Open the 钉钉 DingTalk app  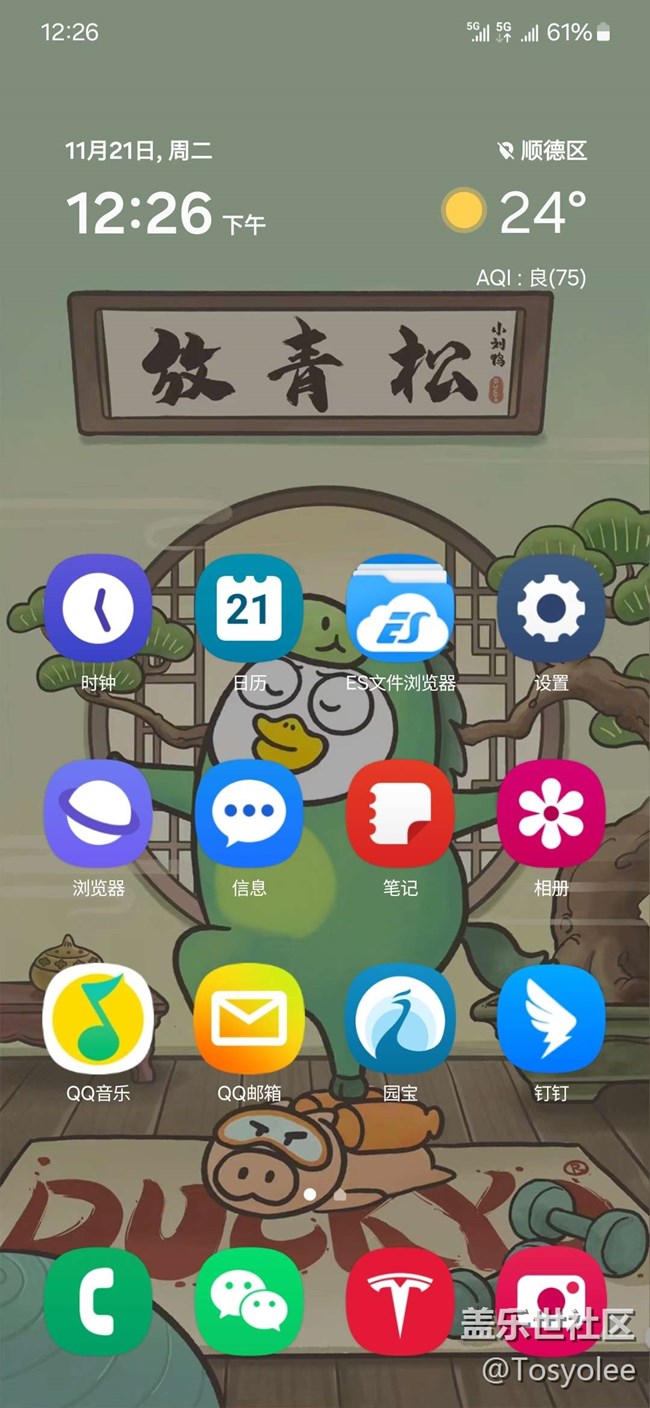[551, 1018]
